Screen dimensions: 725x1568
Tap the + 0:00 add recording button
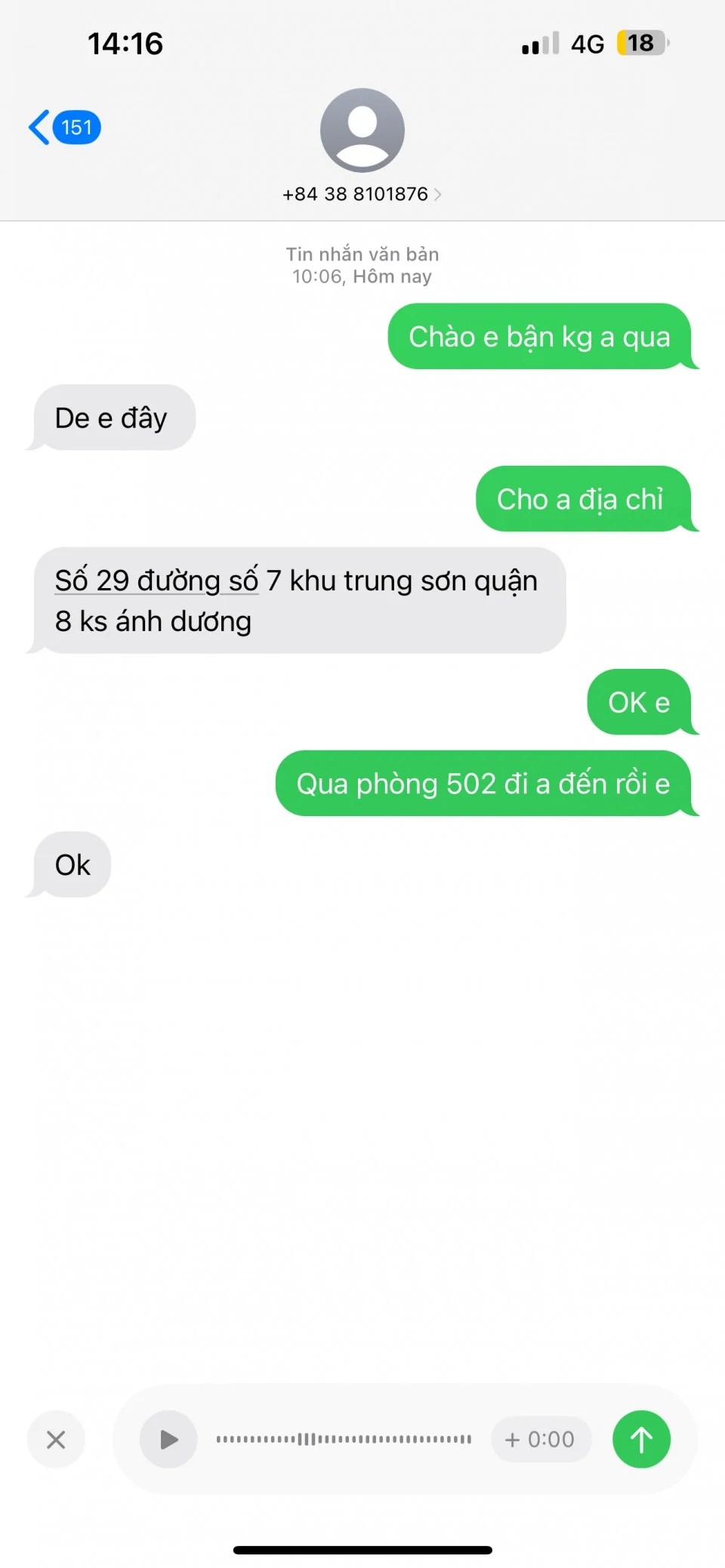[541, 1439]
